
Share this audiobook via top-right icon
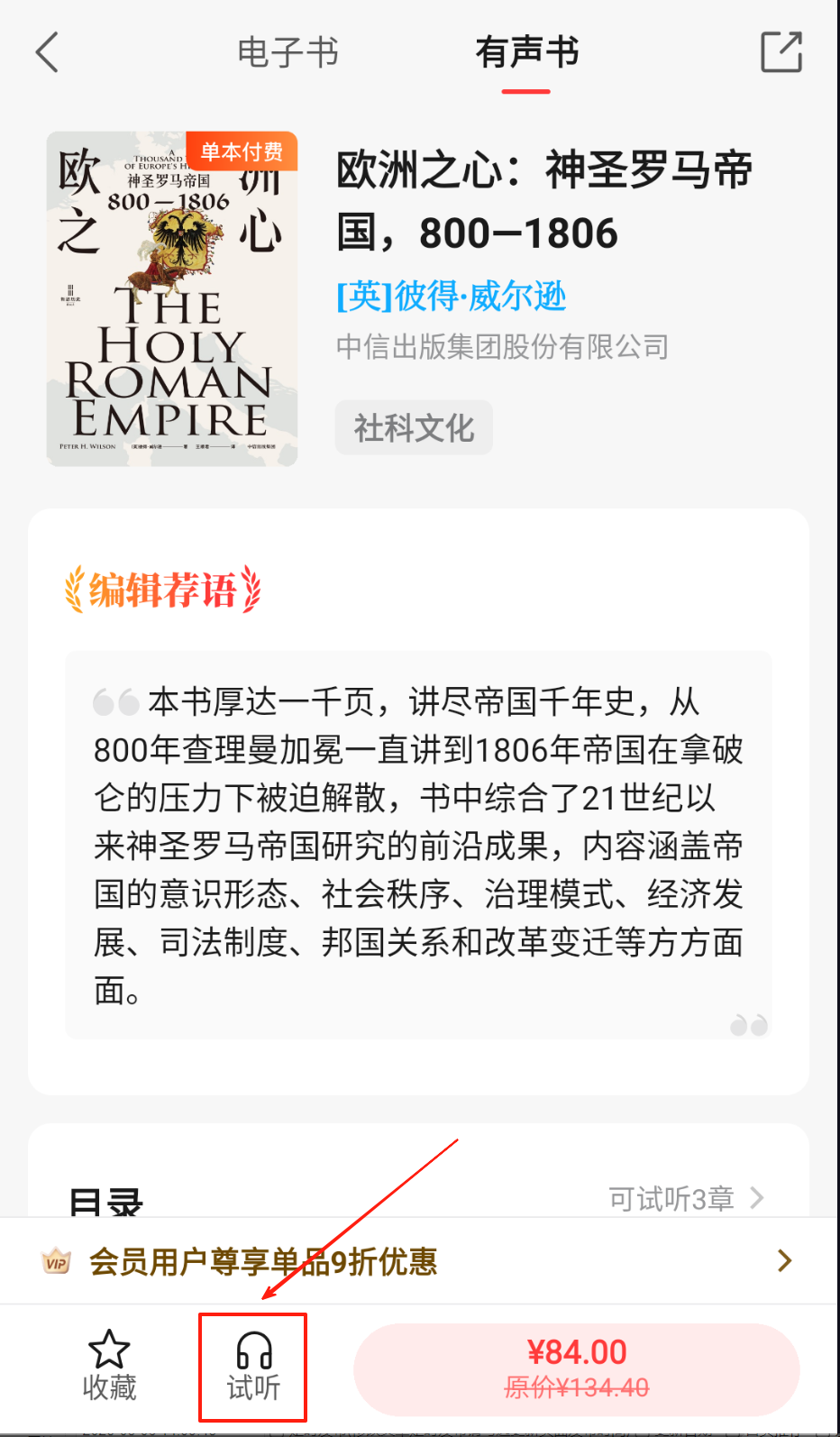tap(781, 52)
